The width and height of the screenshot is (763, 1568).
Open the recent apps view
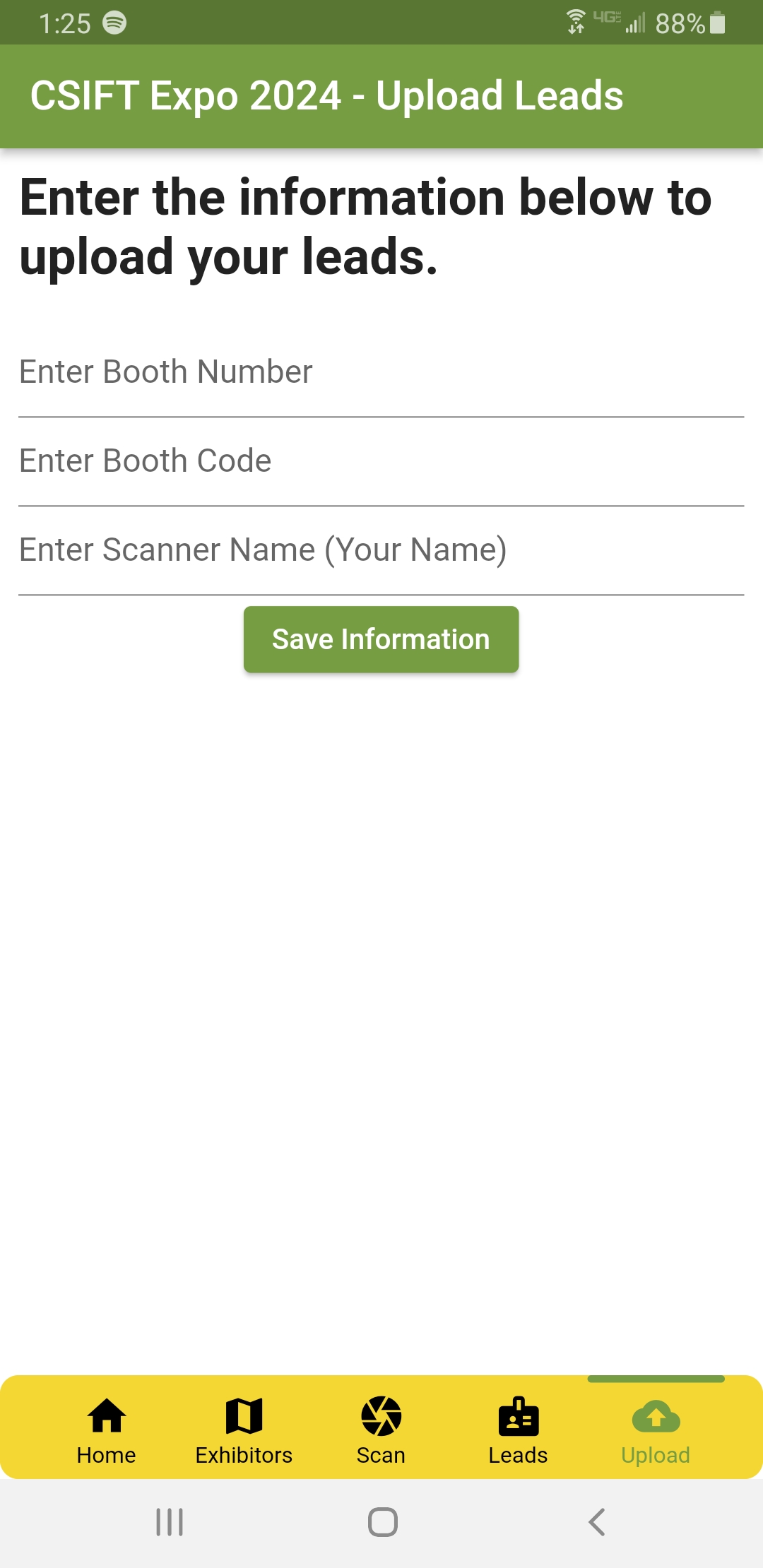pyautogui.click(x=170, y=1522)
